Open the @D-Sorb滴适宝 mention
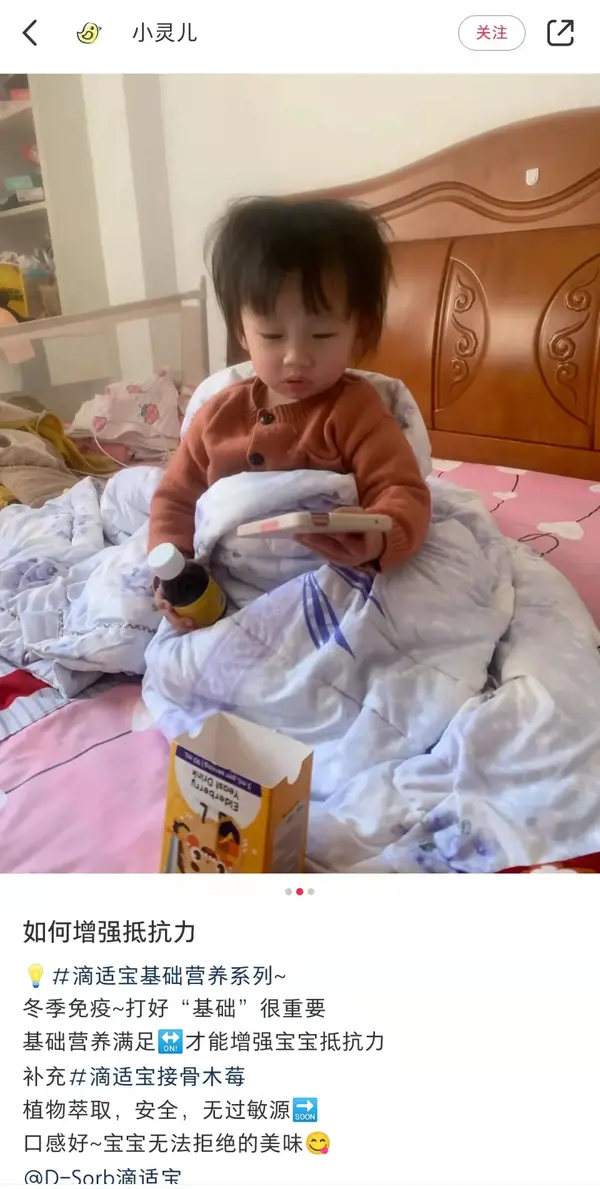The height and width of the screenshot is (1189, 600). pyautogui.click(x=103, y=1177)
